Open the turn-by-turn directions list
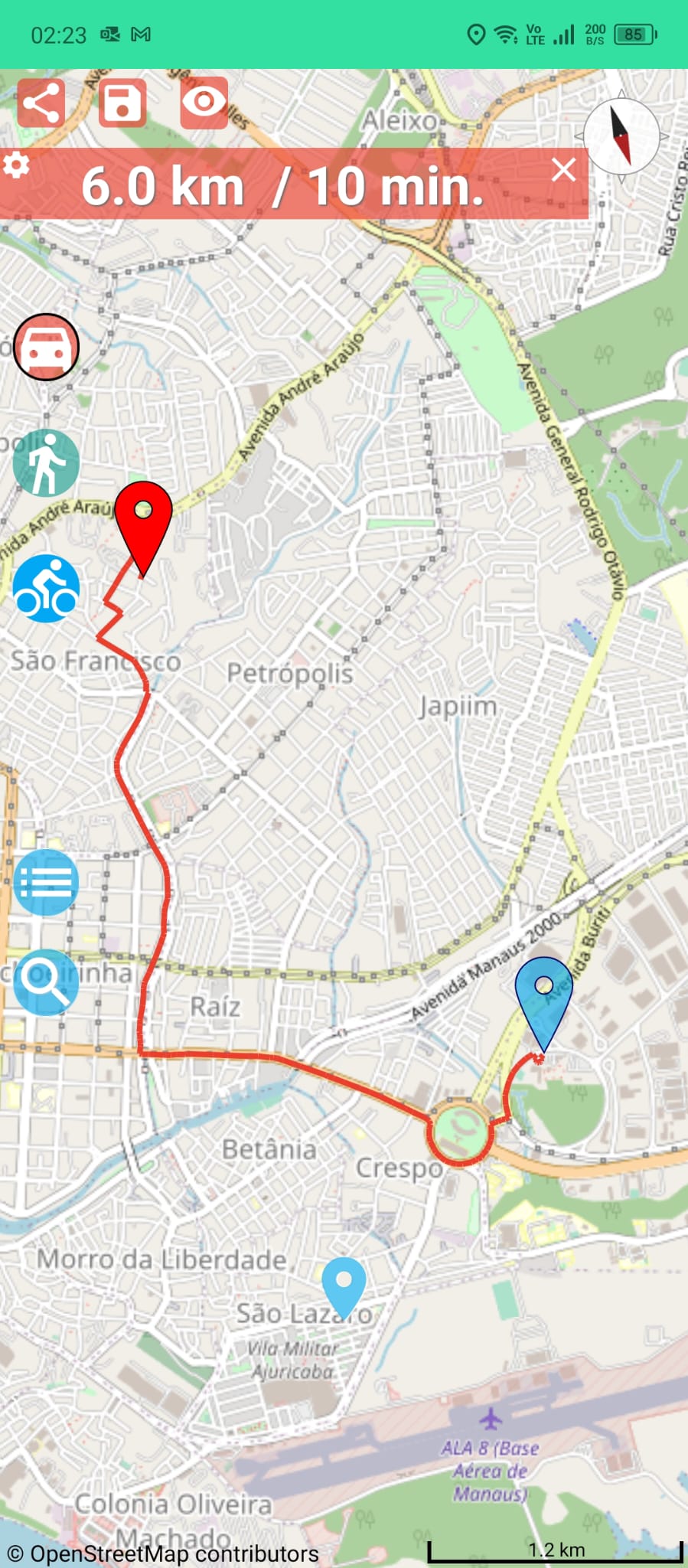688x1568 pixels. [x=45, y=882]
